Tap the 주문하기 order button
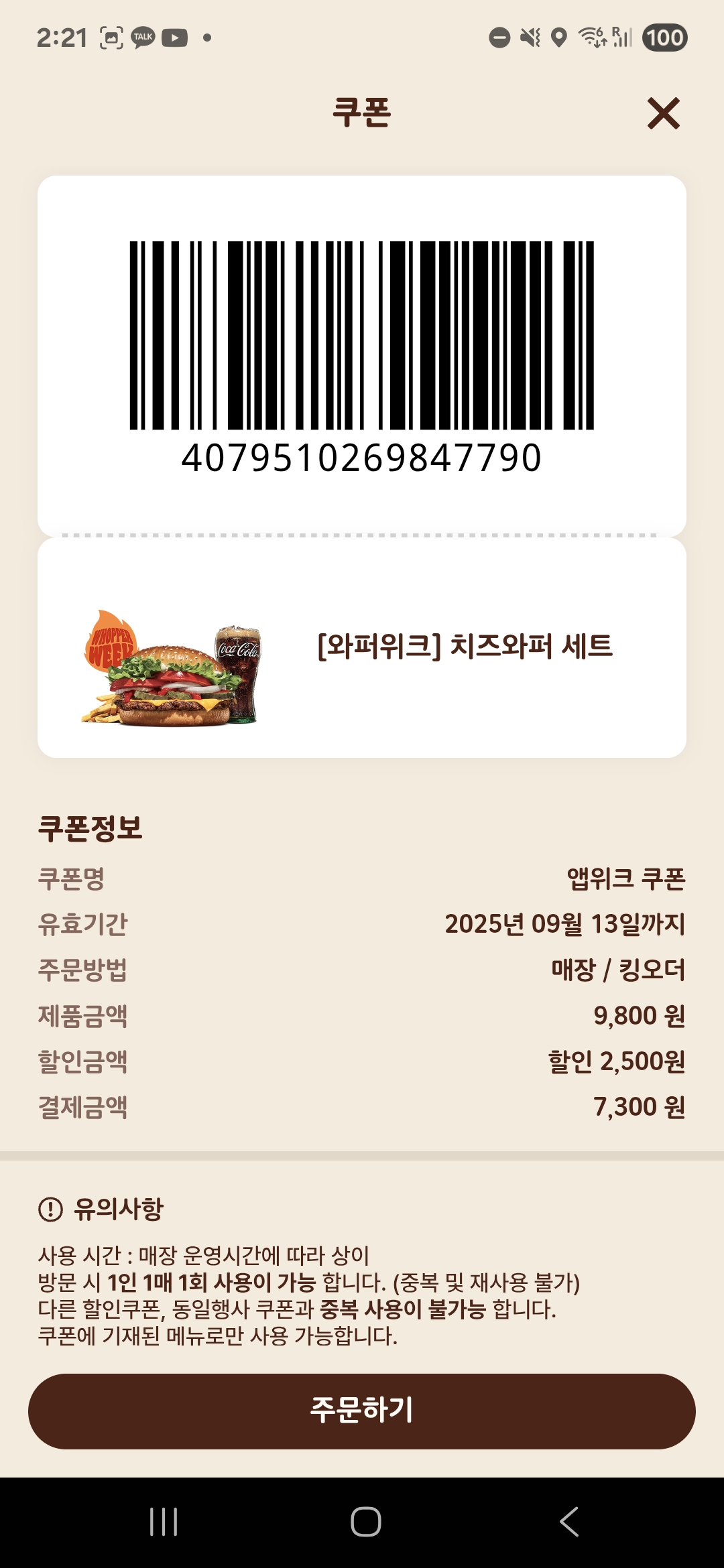 362,1411
